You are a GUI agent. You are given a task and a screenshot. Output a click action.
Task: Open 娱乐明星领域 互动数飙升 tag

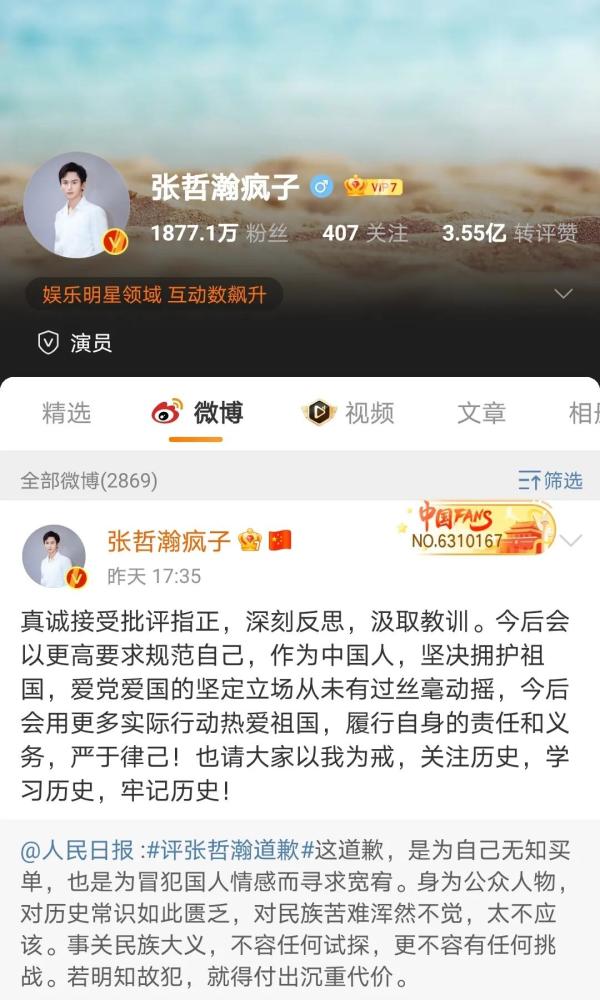point(153,294)
